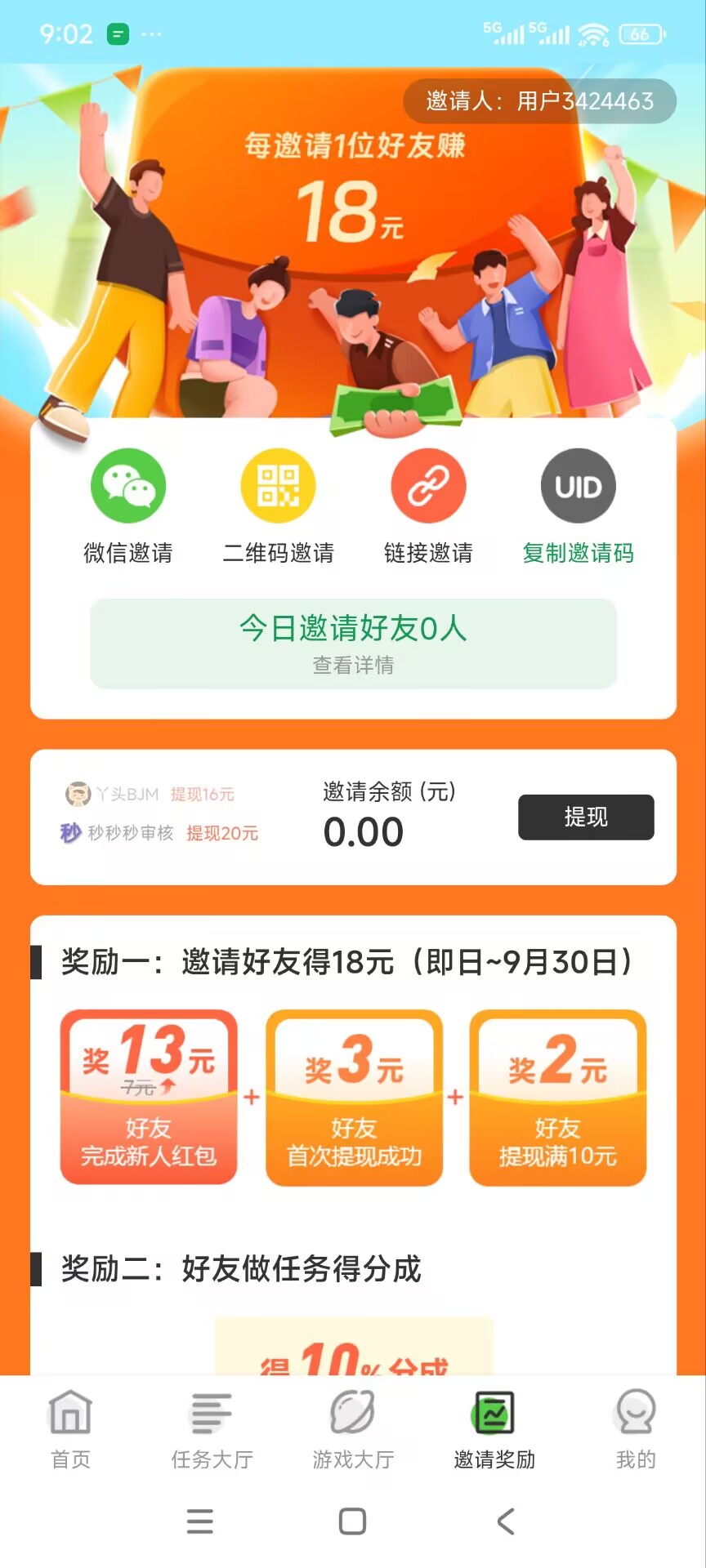Tap the 提现 withdraw button
706x1568 pixels.
[586, 817]
